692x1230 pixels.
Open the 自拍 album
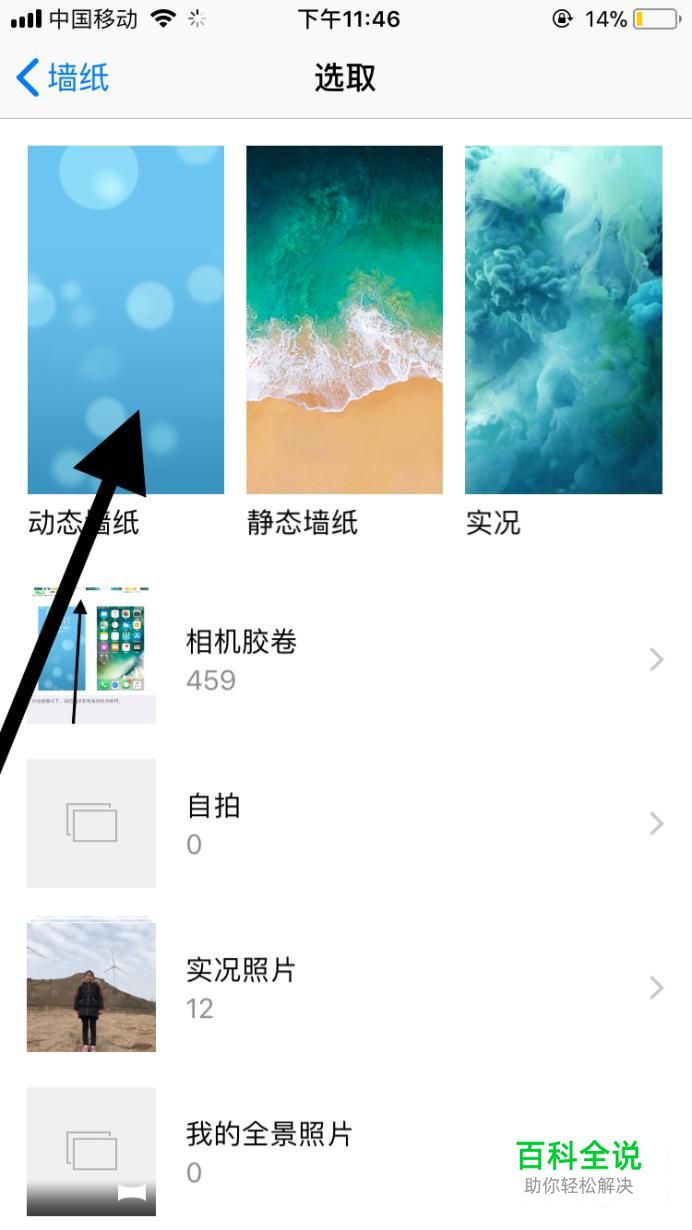346,823
